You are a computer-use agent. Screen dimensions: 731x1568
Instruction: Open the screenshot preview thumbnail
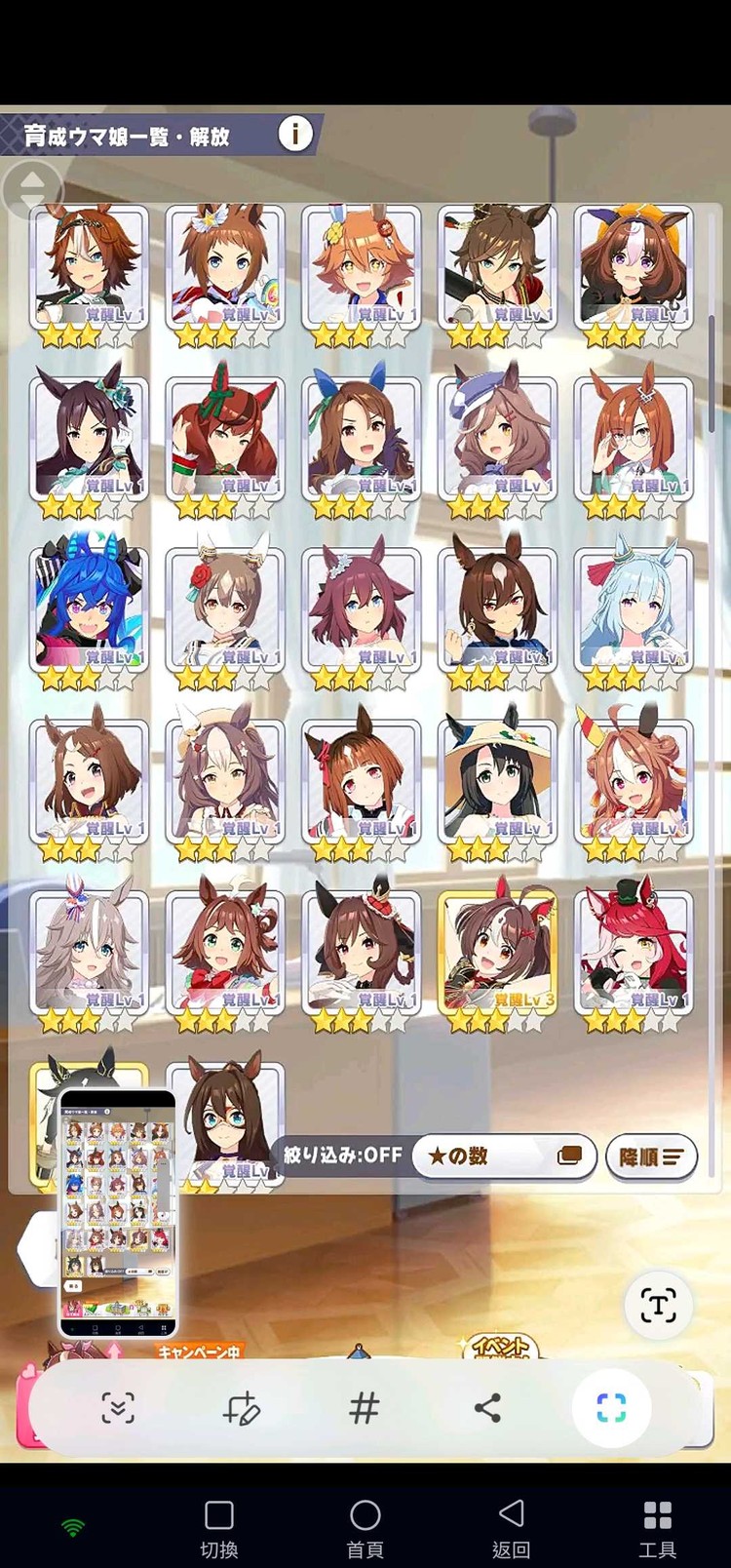(x=118, y=1213)
